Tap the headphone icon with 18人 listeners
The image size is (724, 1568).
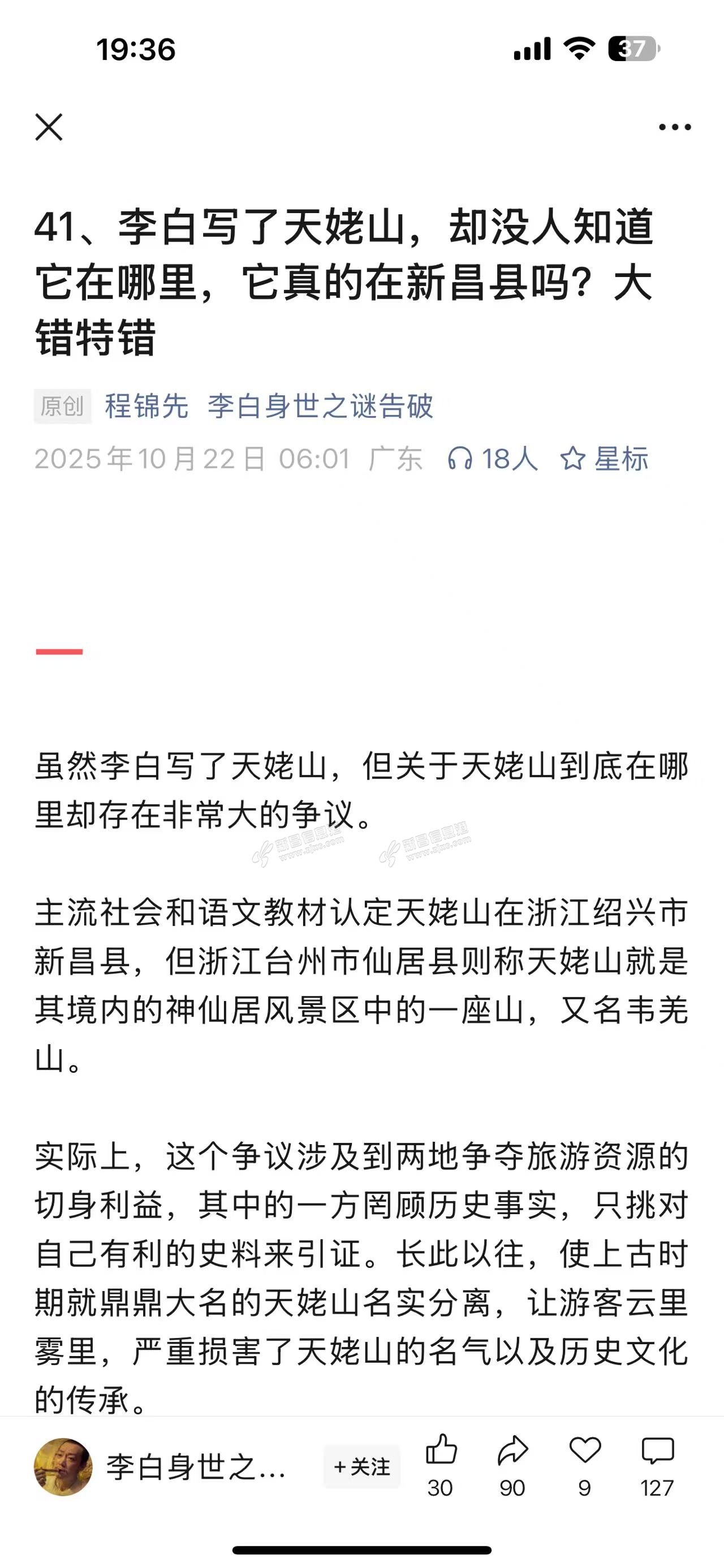492,458
